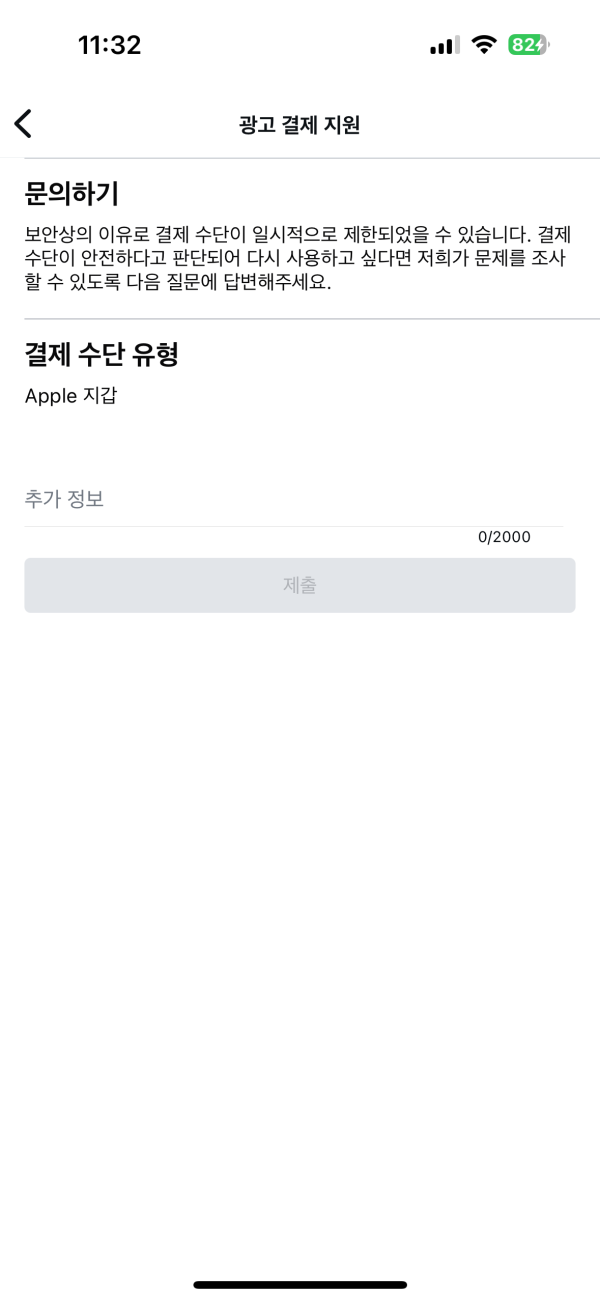
Task: Go back from 광고 결제 지원
Action: pyautogui.click(x=23, y=124)
